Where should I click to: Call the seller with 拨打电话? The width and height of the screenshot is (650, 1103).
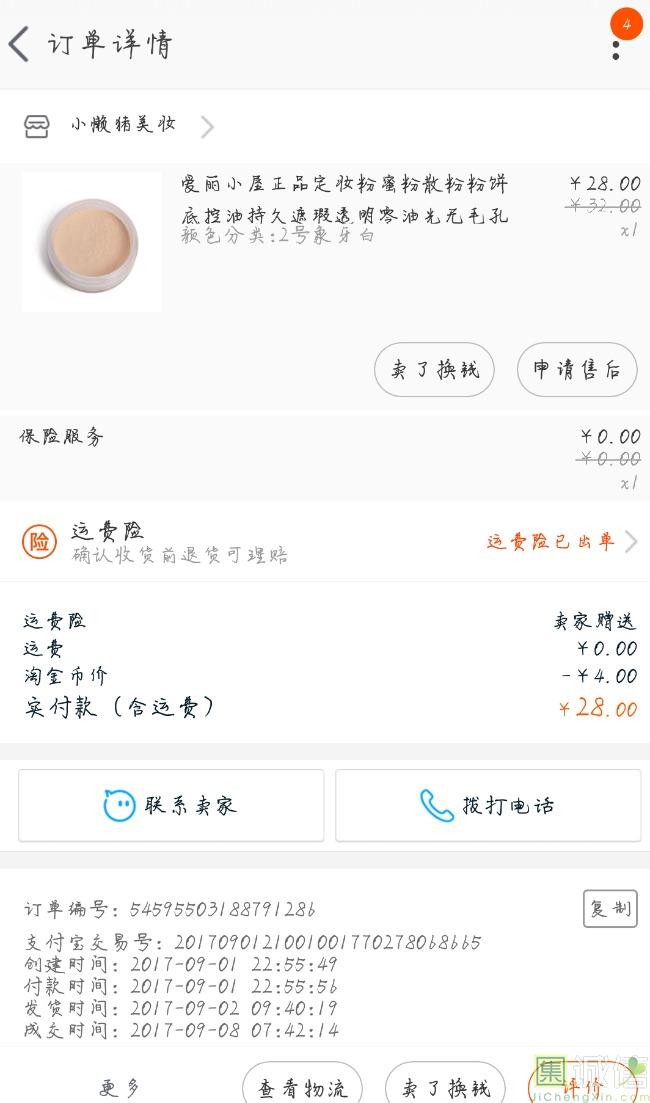pos(488,805)
